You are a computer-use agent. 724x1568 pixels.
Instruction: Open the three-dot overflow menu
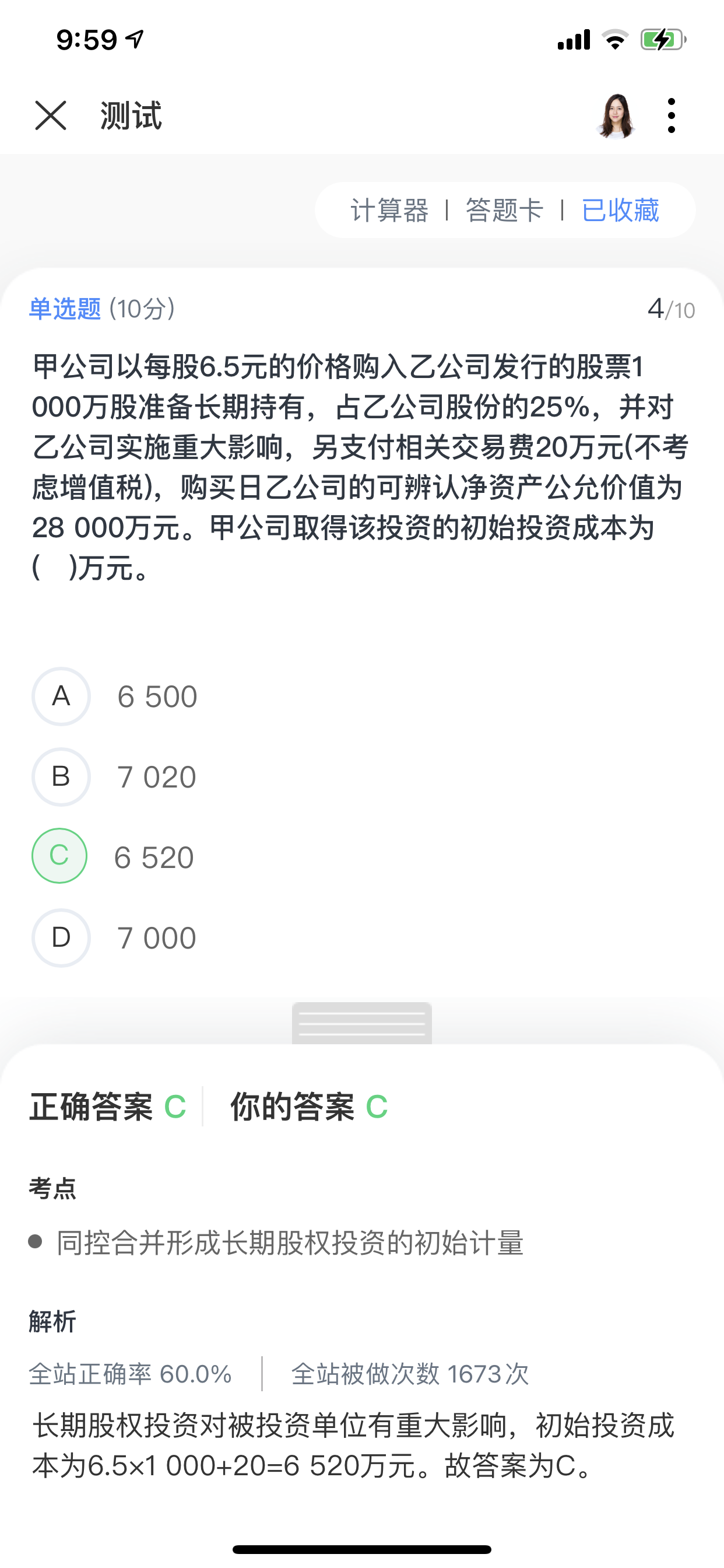pos(671,116)
